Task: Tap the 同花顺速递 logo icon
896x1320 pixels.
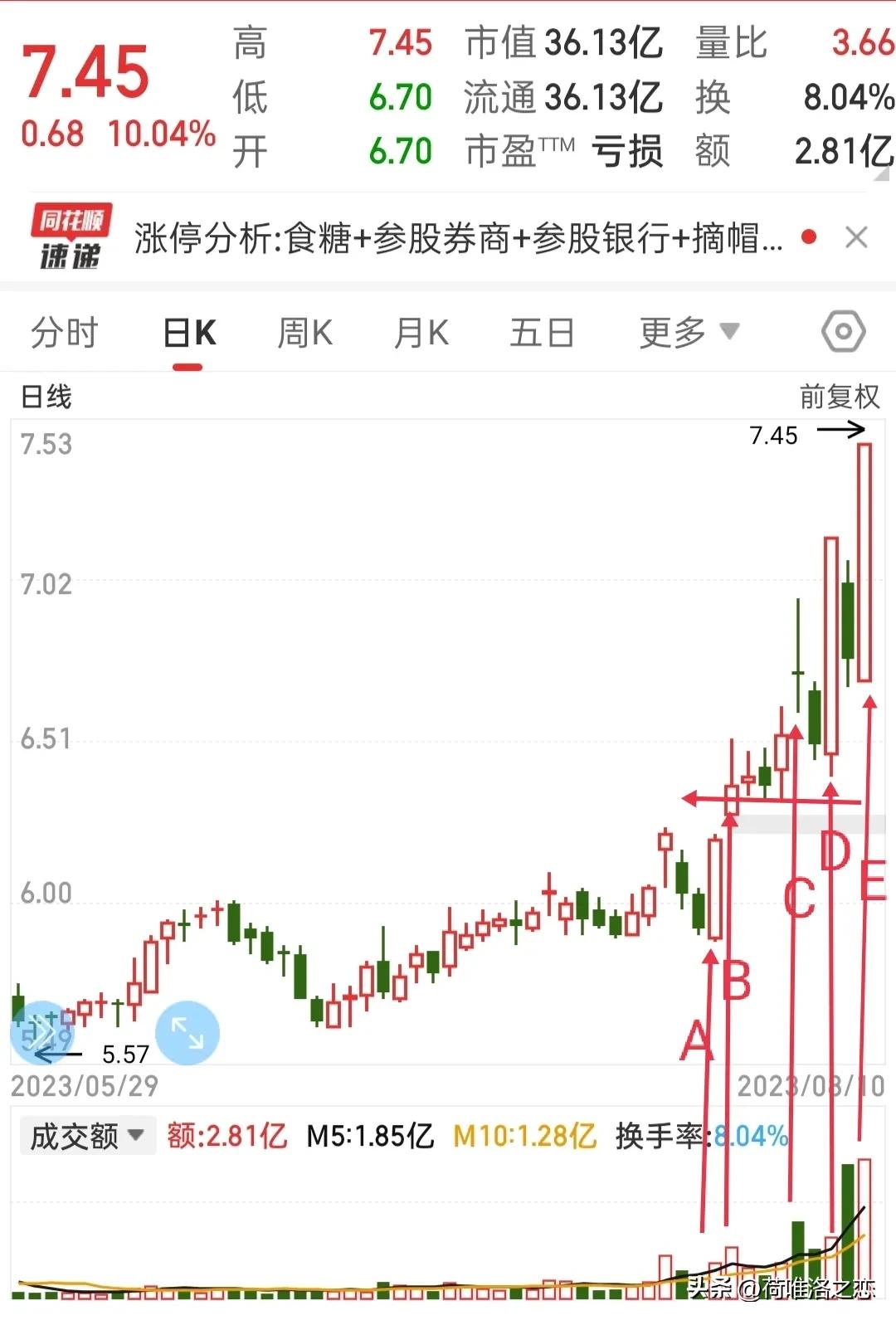Action: [69, 237]
